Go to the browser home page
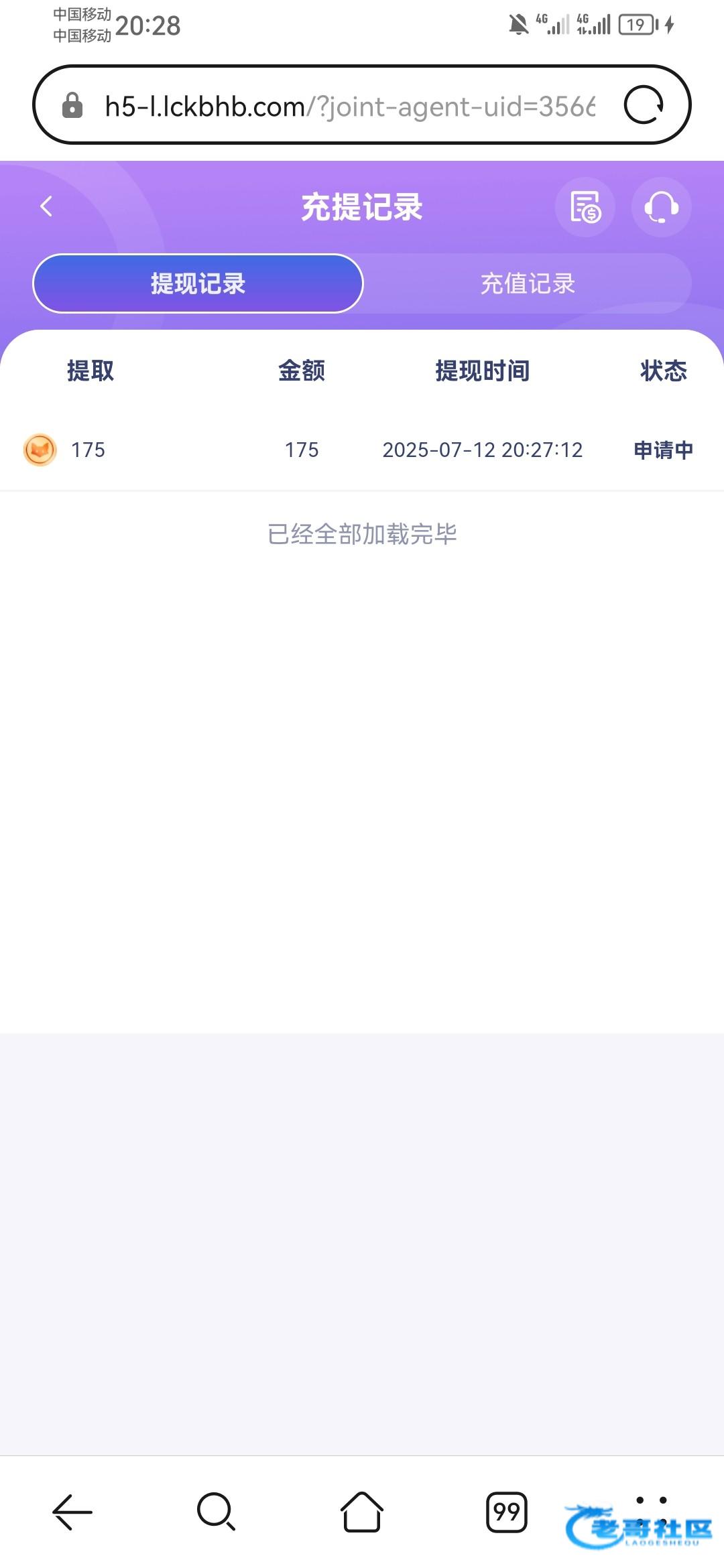The height and width of the screenshot is (1568, 724). coord(362,1511)
